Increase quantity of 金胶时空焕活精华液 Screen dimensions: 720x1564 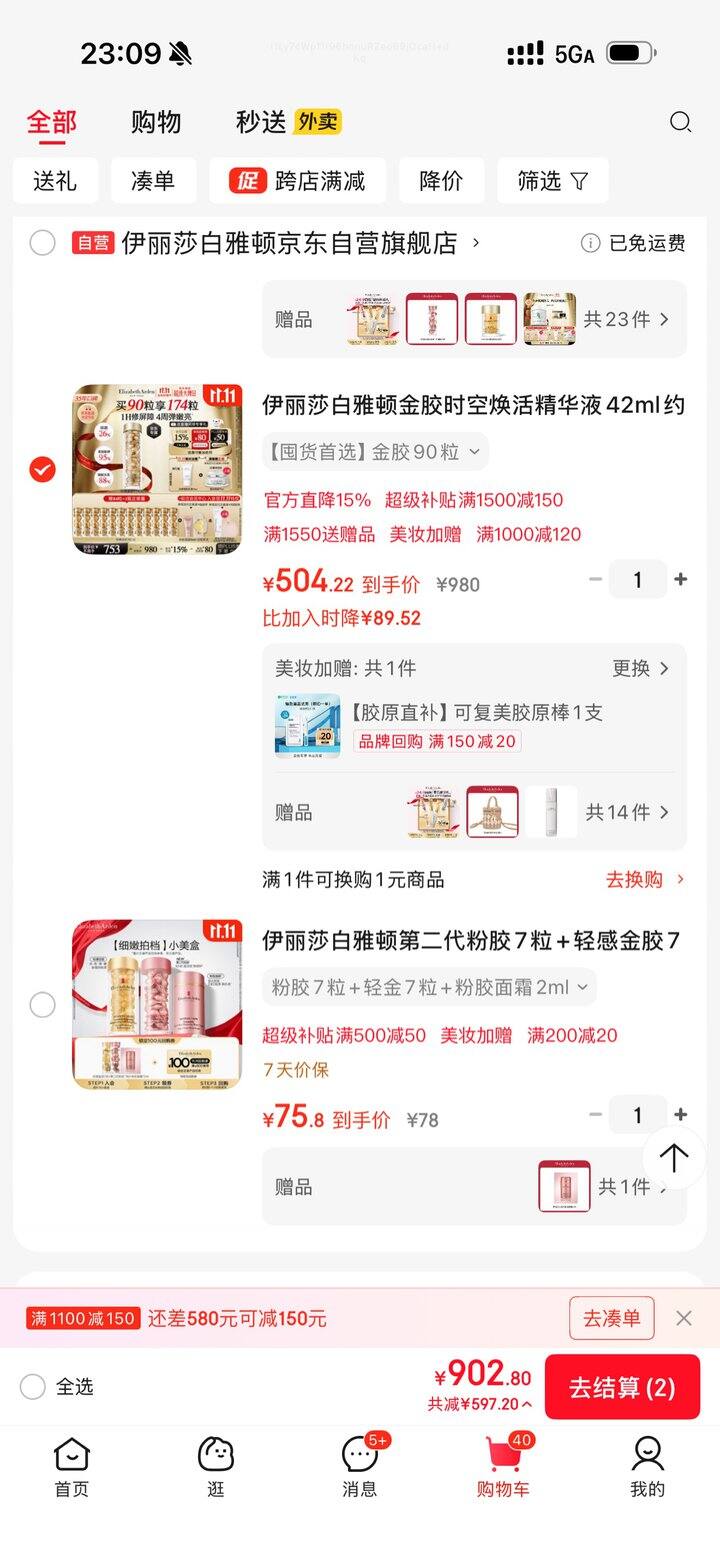[681, 580]
